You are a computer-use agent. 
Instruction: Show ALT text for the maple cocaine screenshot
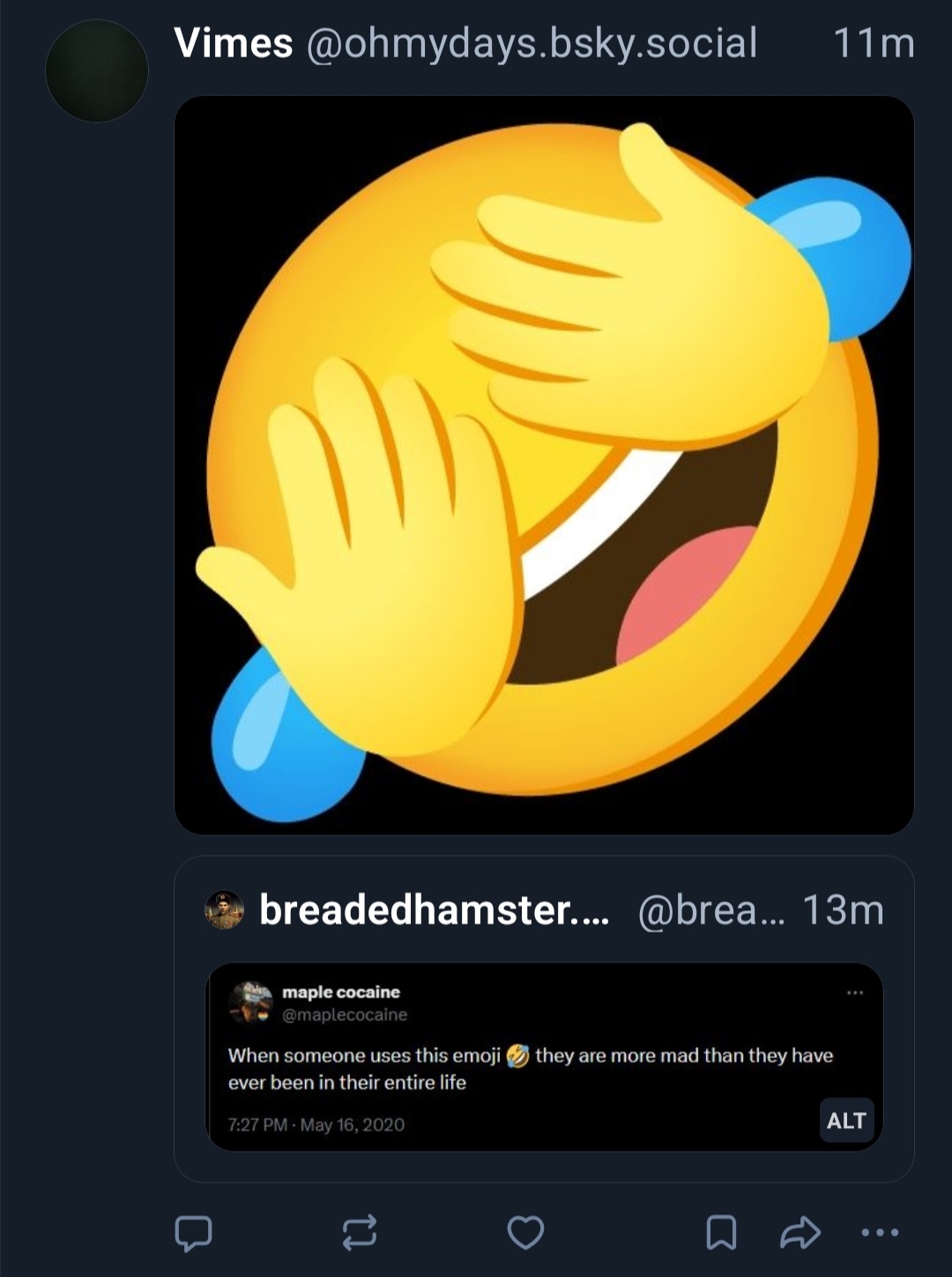(846, 1120)
